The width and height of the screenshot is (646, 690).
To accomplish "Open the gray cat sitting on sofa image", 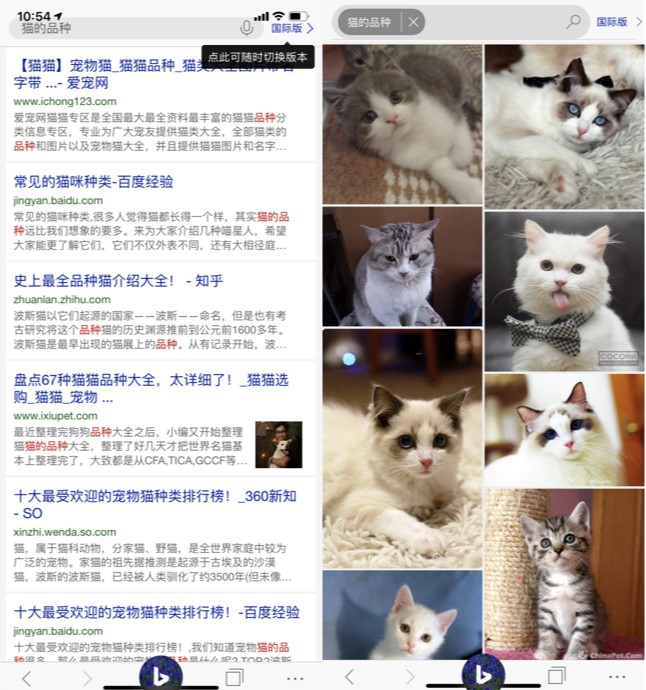I will [402, 267].
